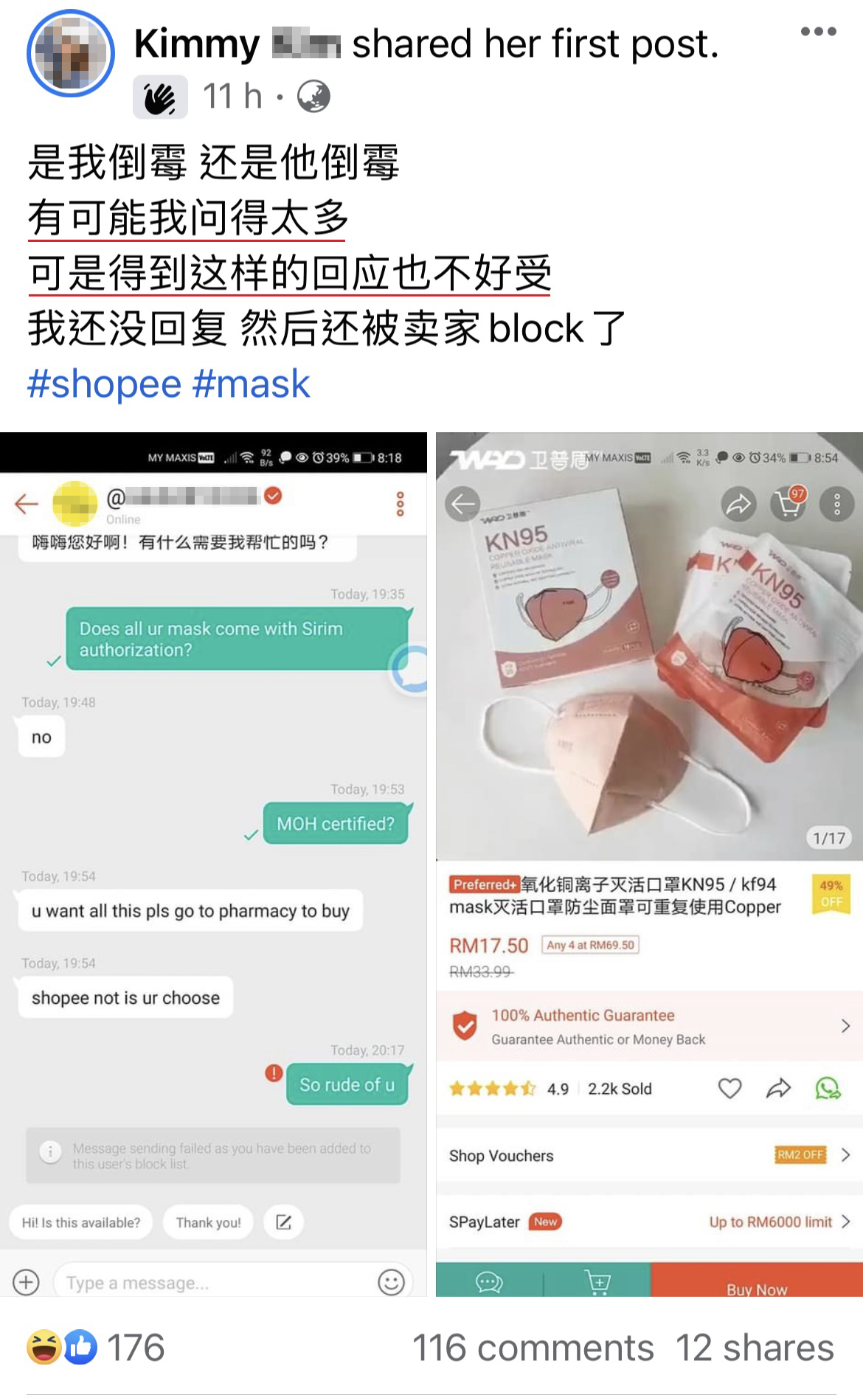View the 12 shares
This screenshot has width=863, height=1400.
(x=755, y=1348)
